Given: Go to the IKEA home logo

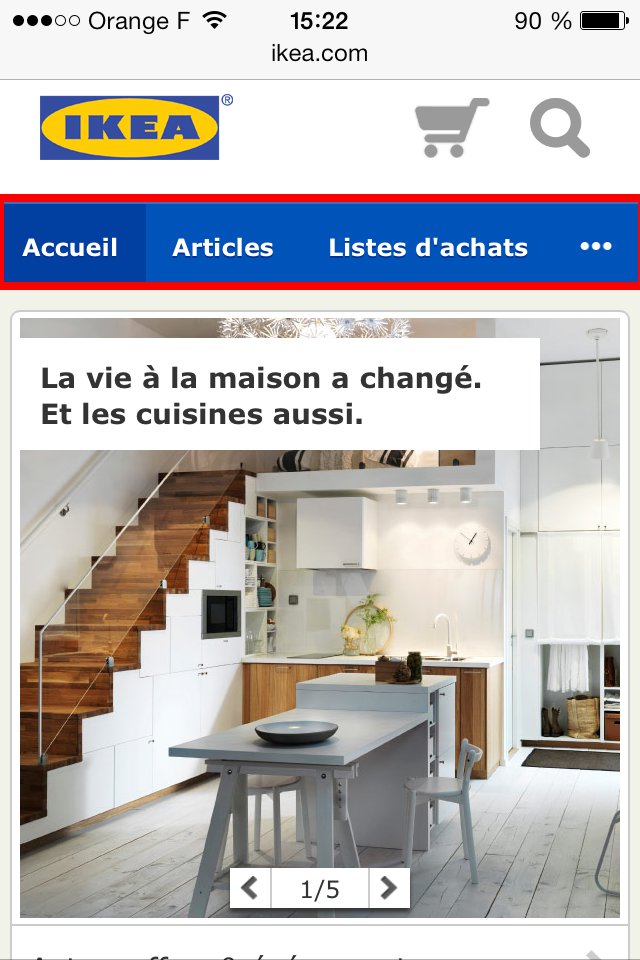Looking at the screenshot, I should click(x=130, y=127).
